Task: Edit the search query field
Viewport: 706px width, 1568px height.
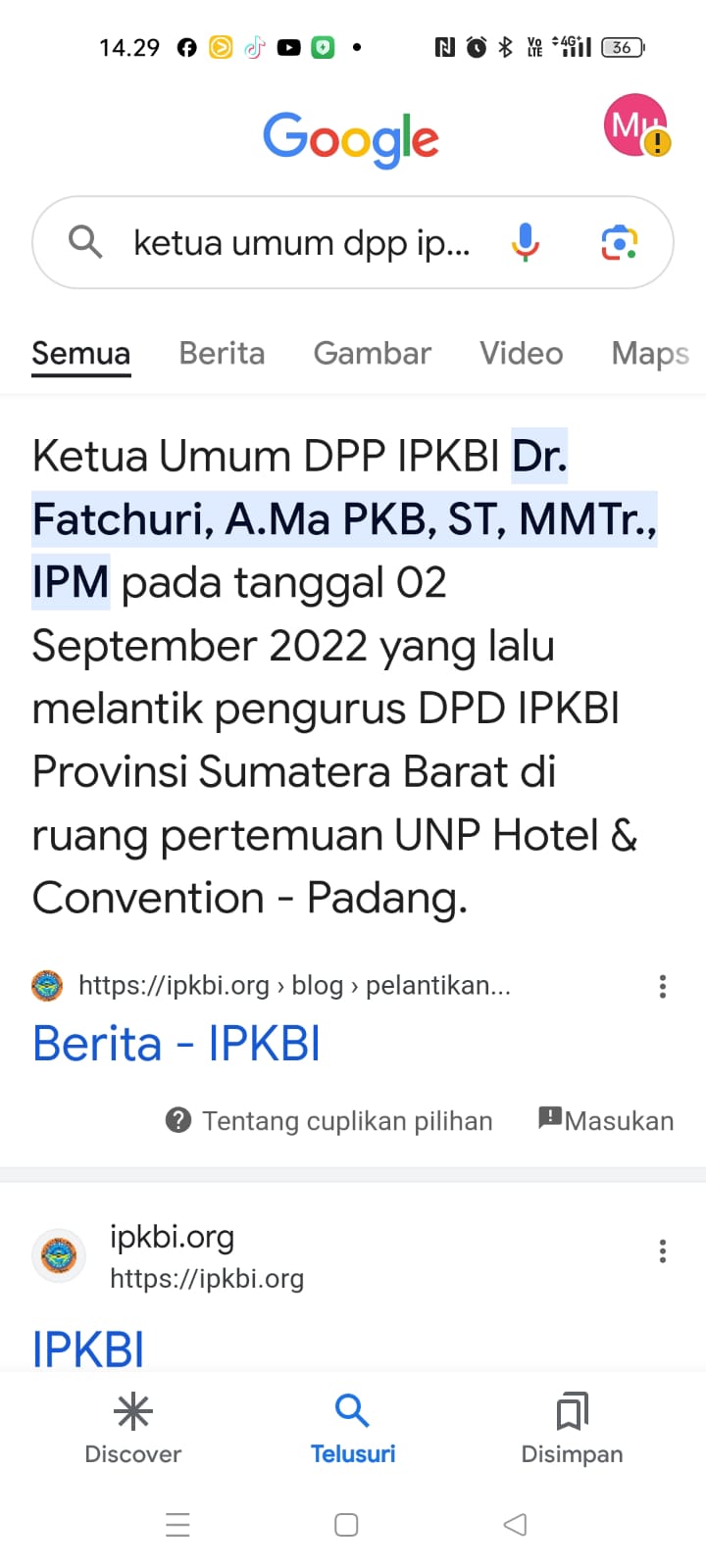Action: pos(301,242)
